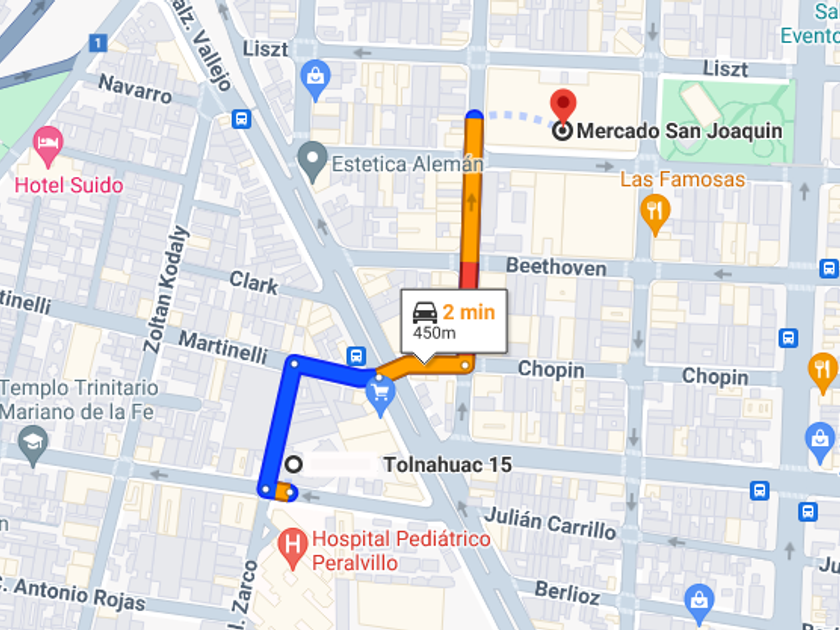Tap the shopping cart pin near Chopin
The image size is (840, 630).
380,398
